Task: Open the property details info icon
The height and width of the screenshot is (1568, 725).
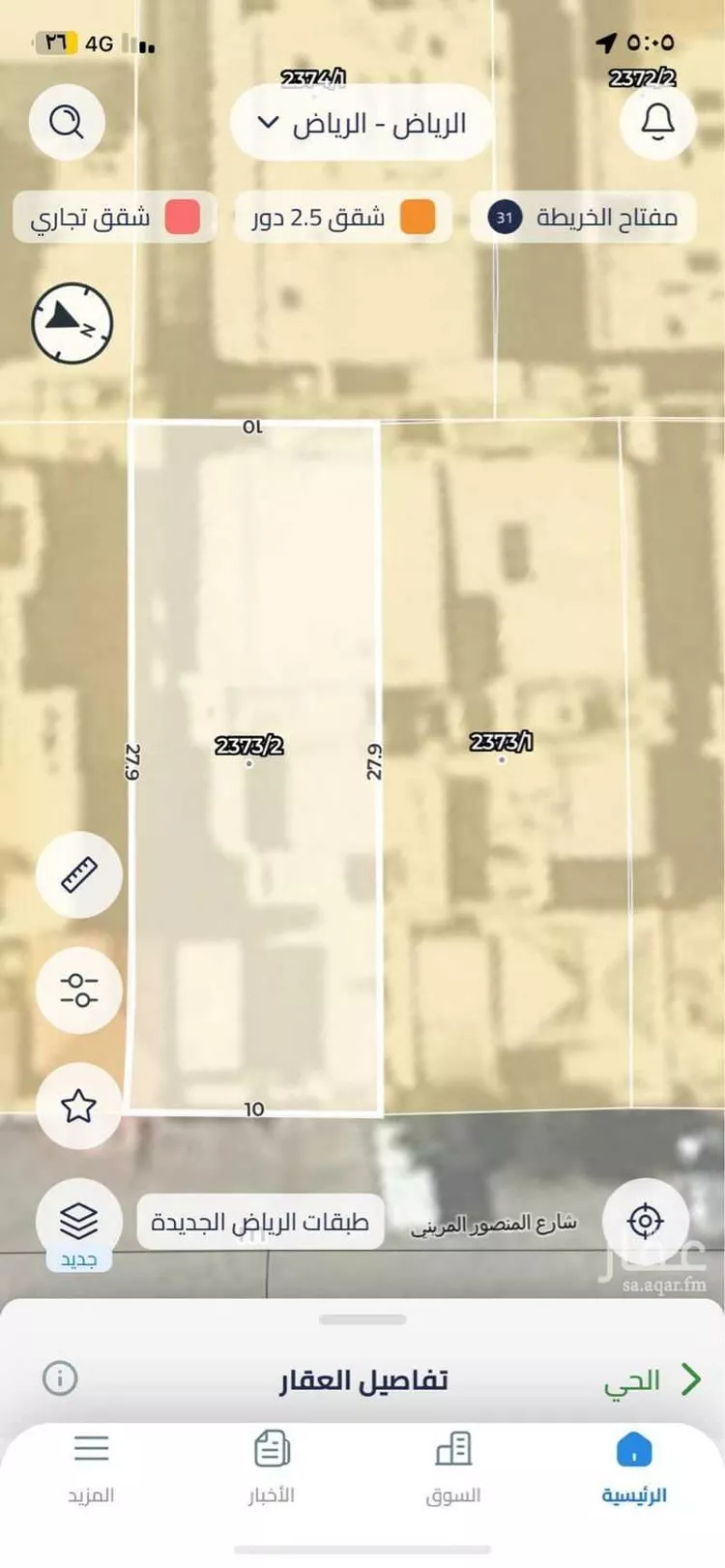Action: click(x=60, y=1378)
